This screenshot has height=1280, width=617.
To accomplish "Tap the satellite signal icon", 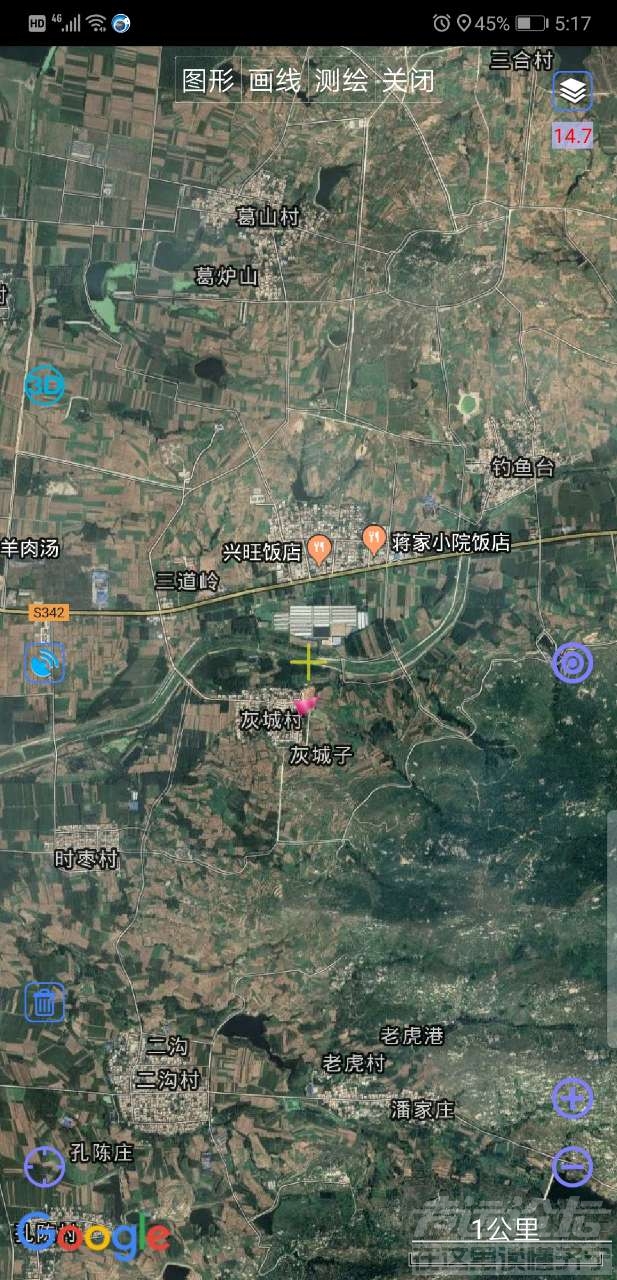I will (x=45, y=662).
